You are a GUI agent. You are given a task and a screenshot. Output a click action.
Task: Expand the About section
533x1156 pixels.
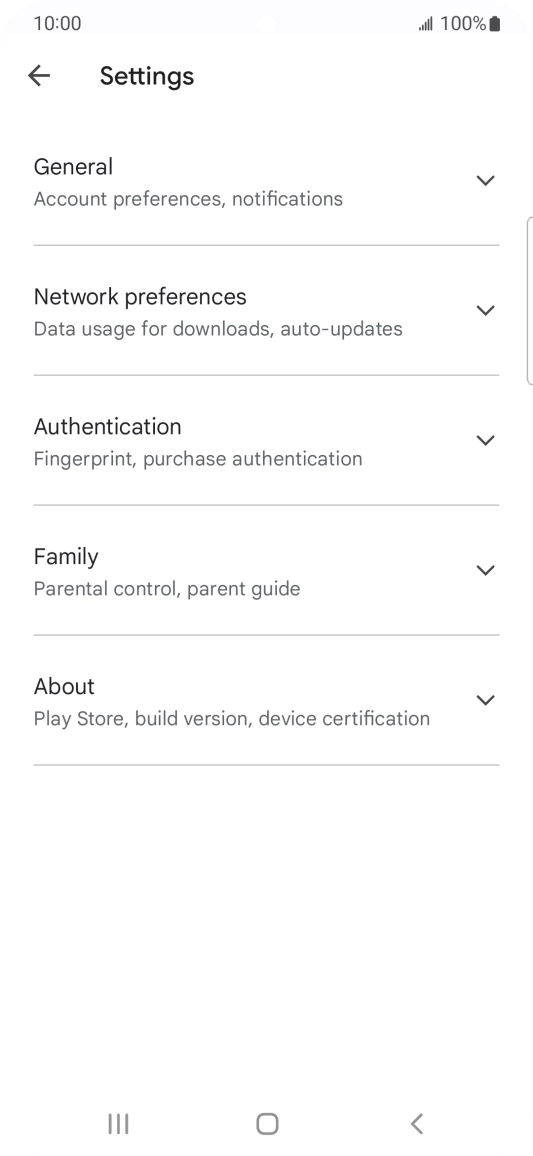pos(266,700)
